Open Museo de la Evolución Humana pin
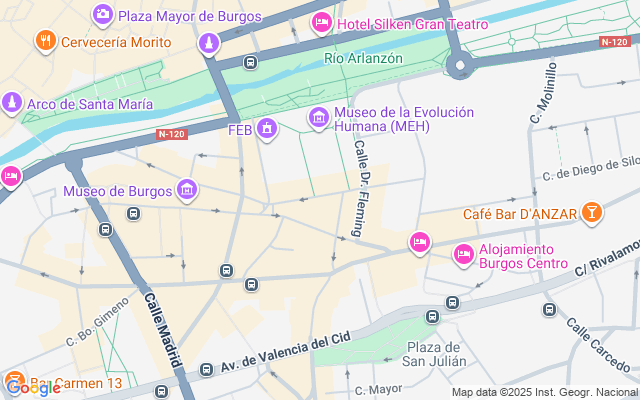The height and width of the screenshot is (400, 640). (319, 118)
